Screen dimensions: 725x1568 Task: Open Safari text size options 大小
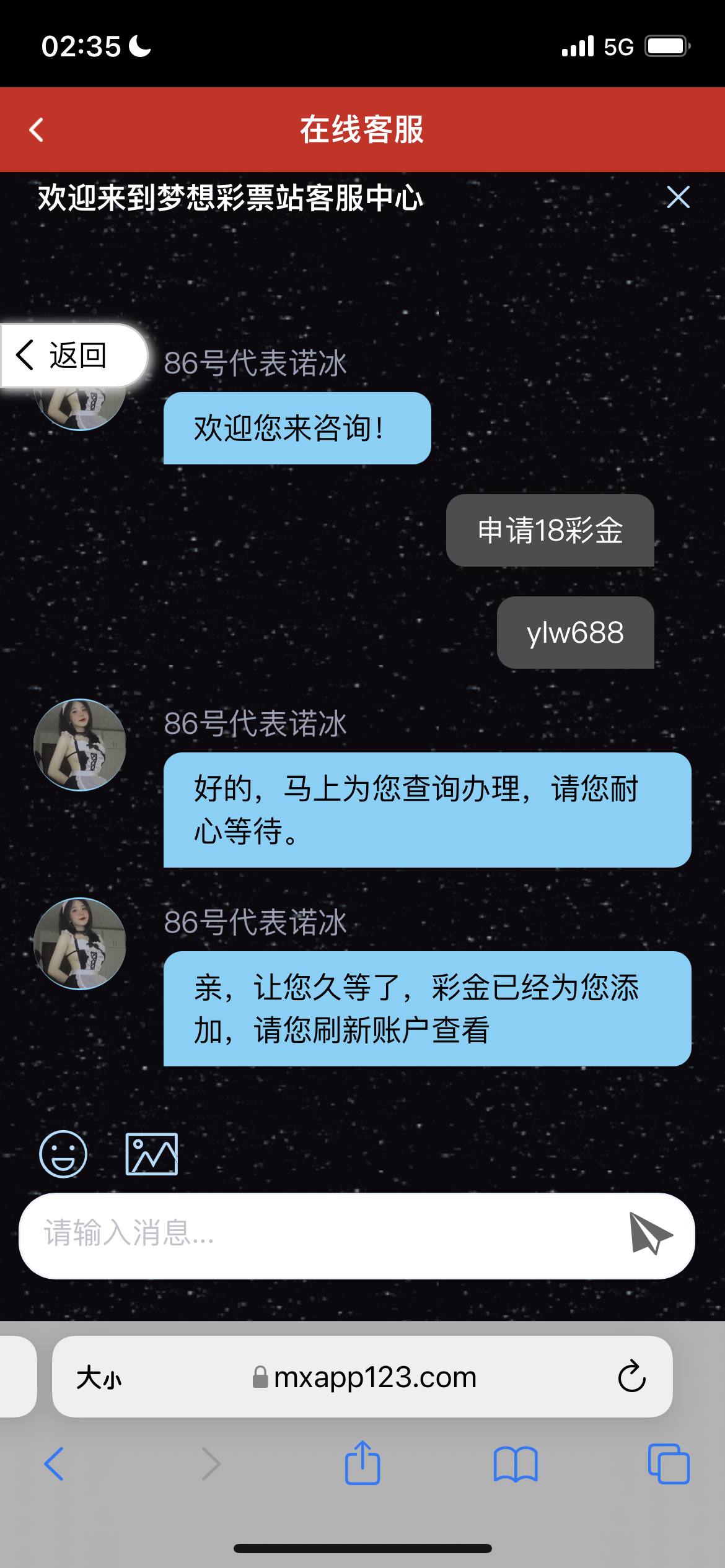(x=99, y=1378)
